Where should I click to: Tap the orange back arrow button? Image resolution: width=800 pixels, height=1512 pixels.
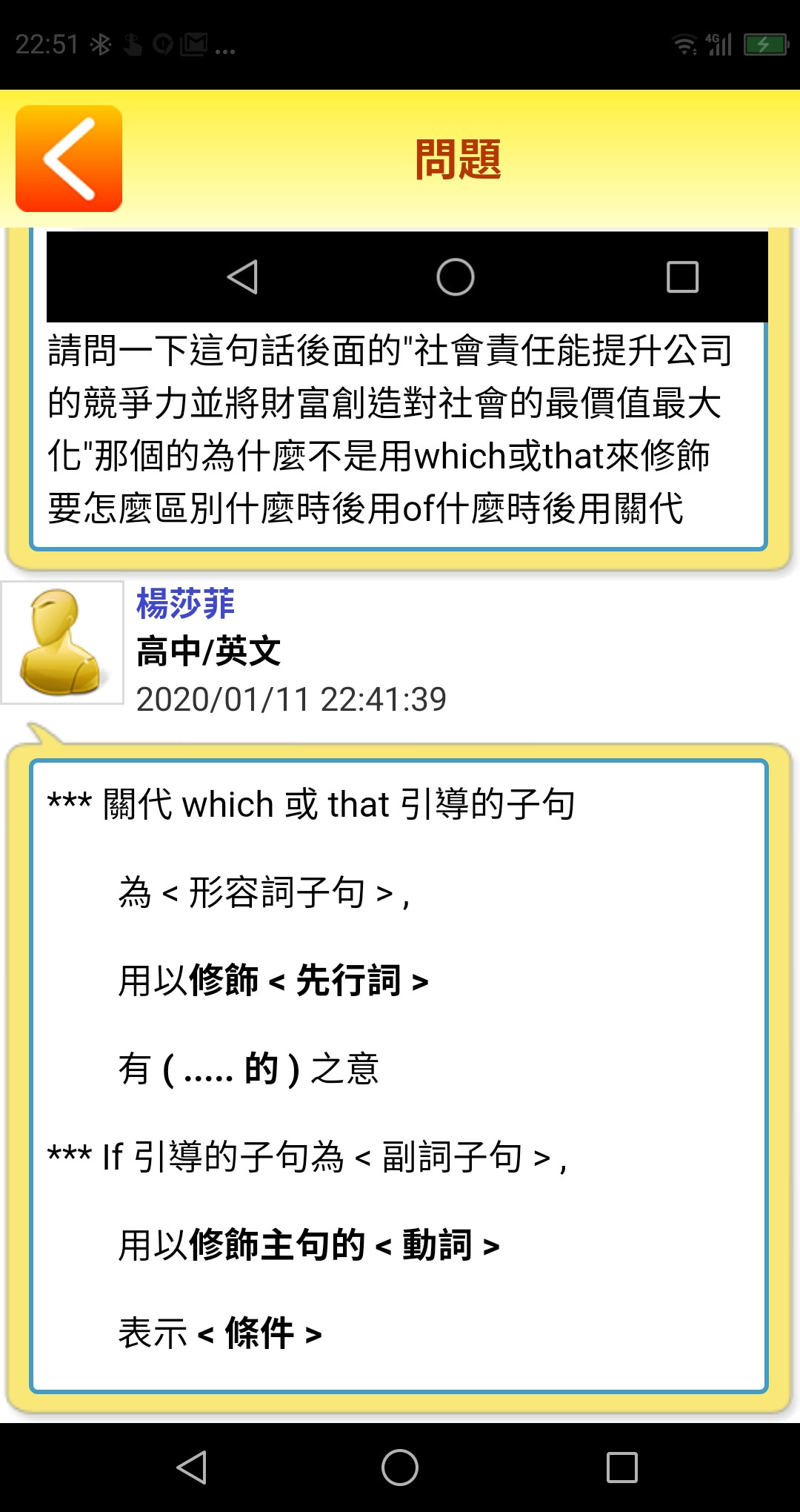point(69,159)
